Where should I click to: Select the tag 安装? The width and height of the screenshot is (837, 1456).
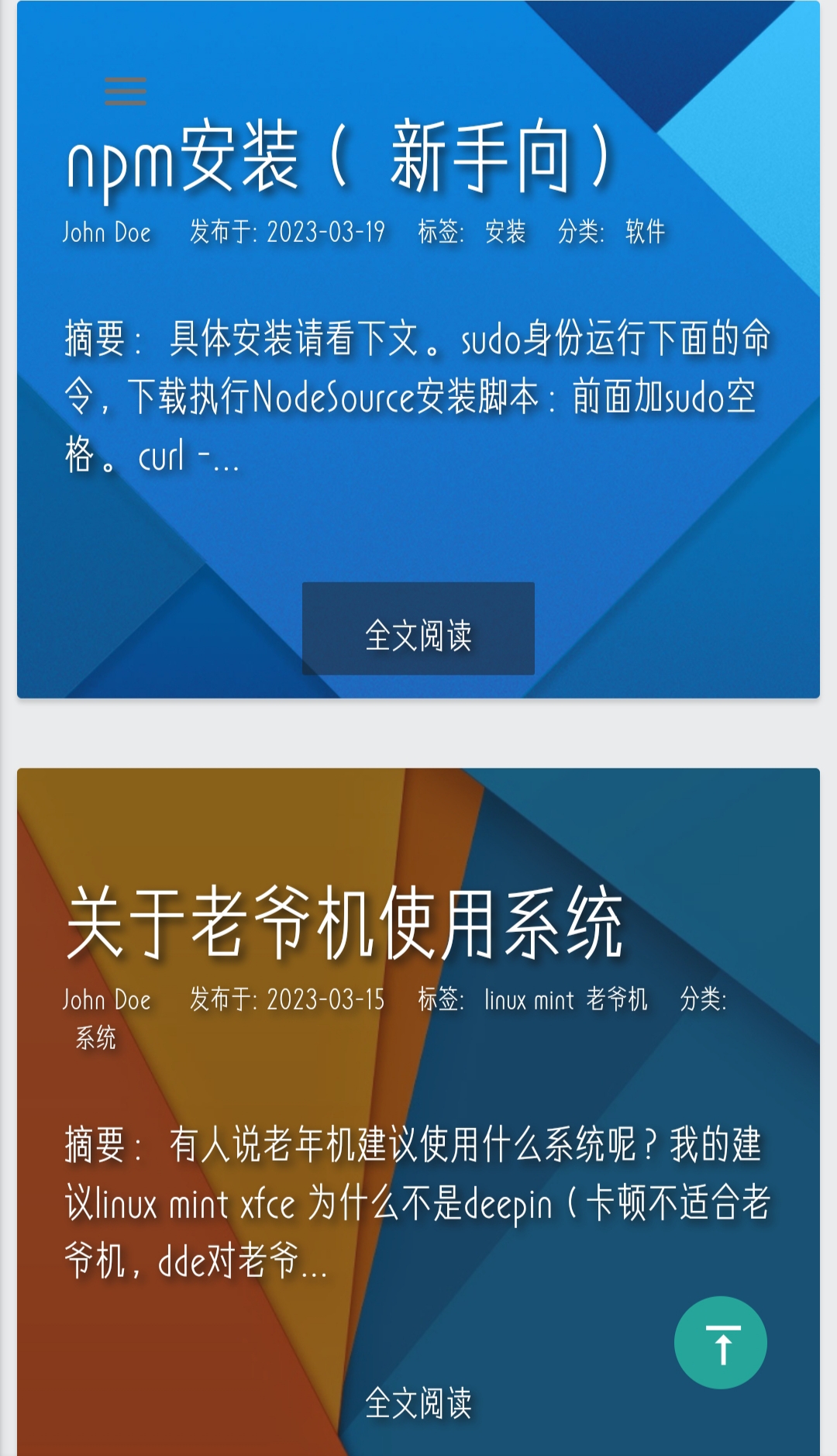[x=505, y=230]
